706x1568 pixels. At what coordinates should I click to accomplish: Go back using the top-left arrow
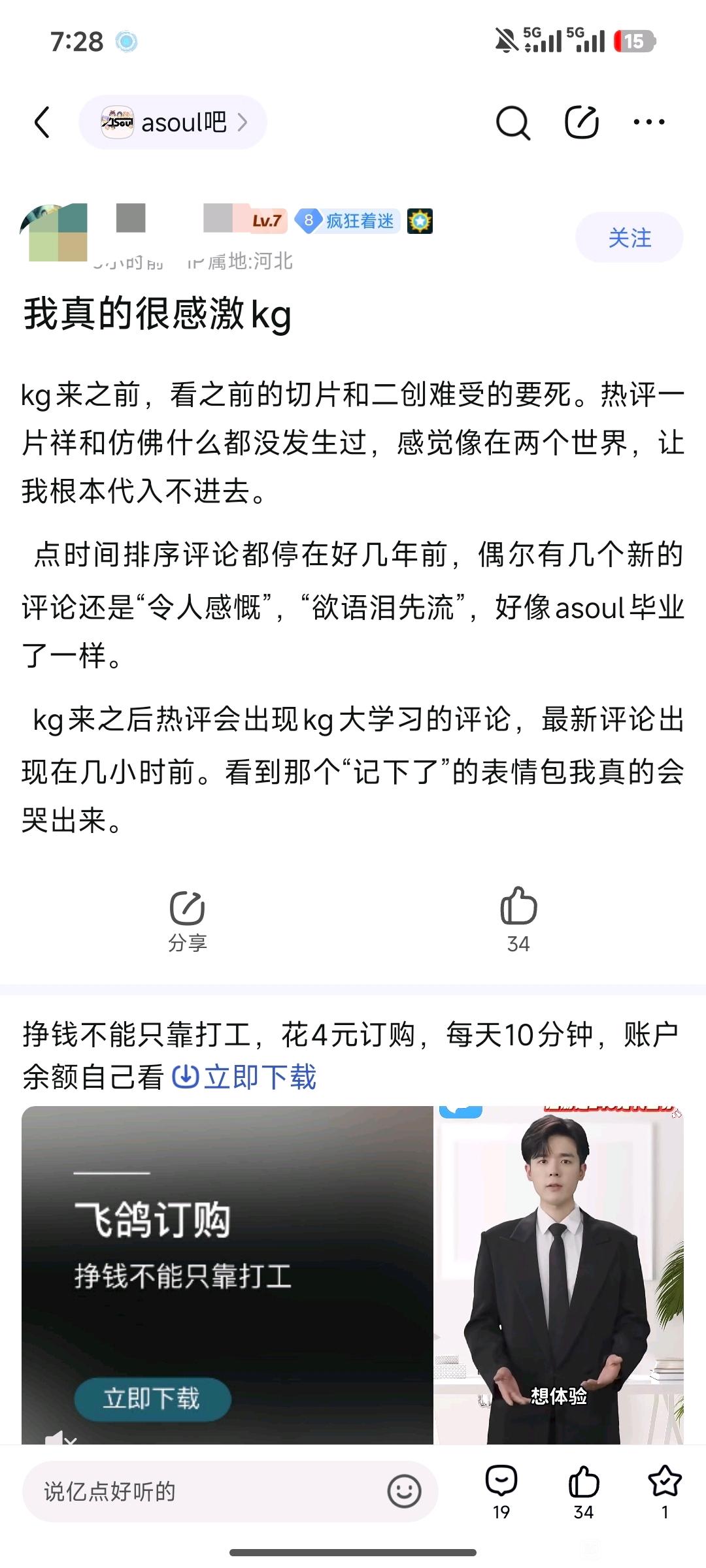(42, 122)
